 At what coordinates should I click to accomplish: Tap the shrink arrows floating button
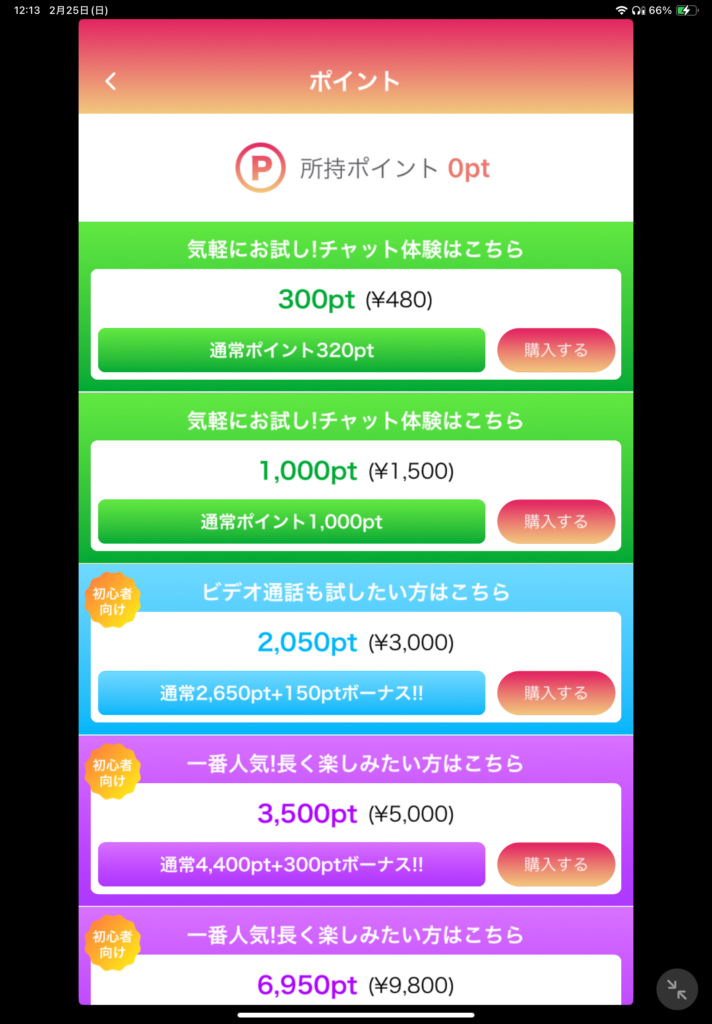point(677,989)
